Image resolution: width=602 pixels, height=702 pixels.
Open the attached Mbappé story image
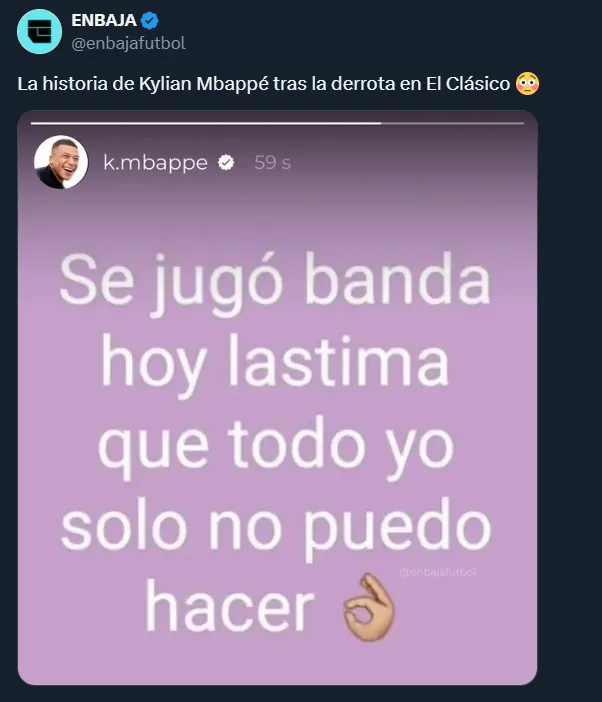[x=278, y=400]
